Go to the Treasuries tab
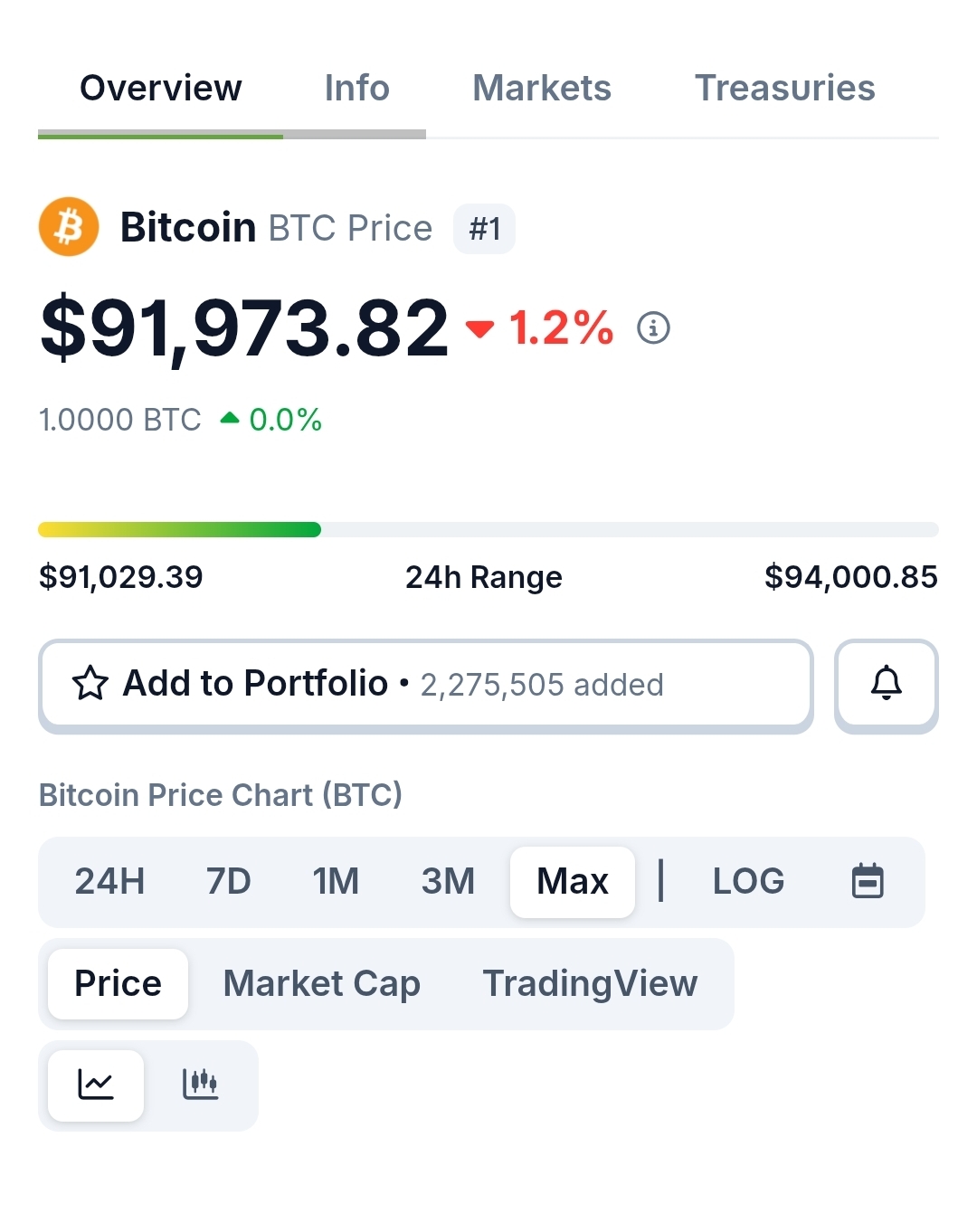This screenshot has height=1232, width=977. click(x=784, y=89)
